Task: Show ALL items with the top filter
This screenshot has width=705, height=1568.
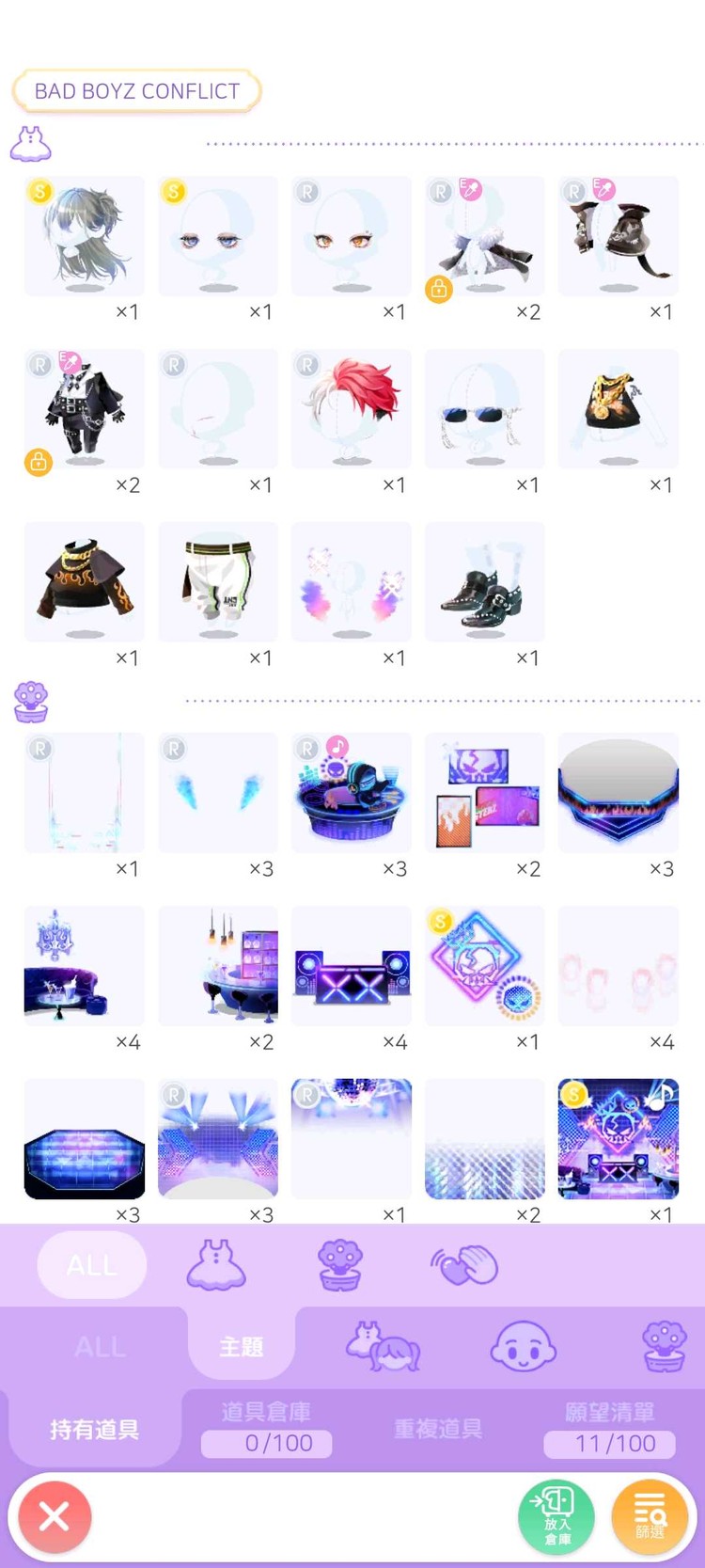Action: click(x=92, y=1265)
